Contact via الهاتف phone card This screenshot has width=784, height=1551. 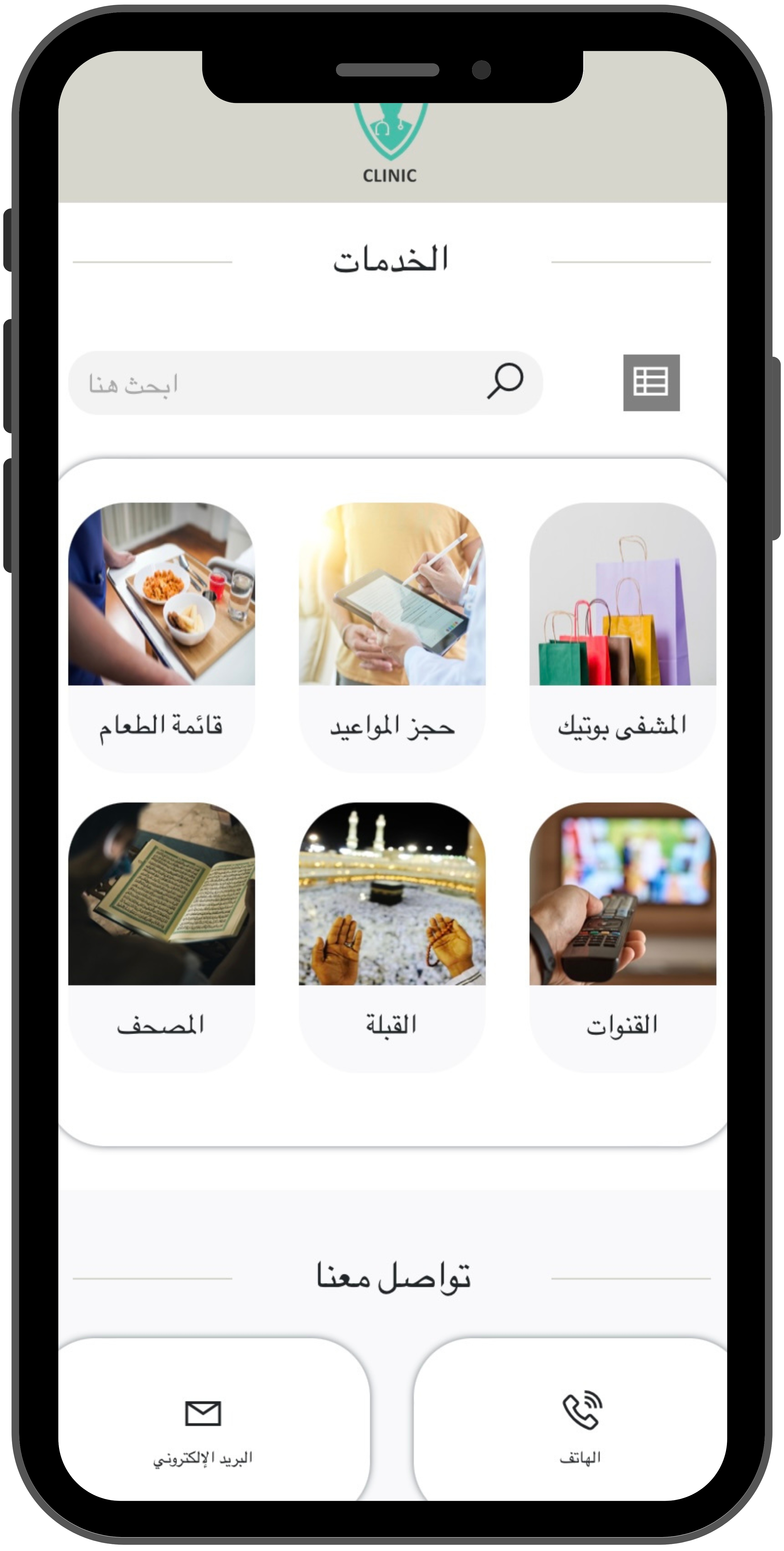(581, 1427)
